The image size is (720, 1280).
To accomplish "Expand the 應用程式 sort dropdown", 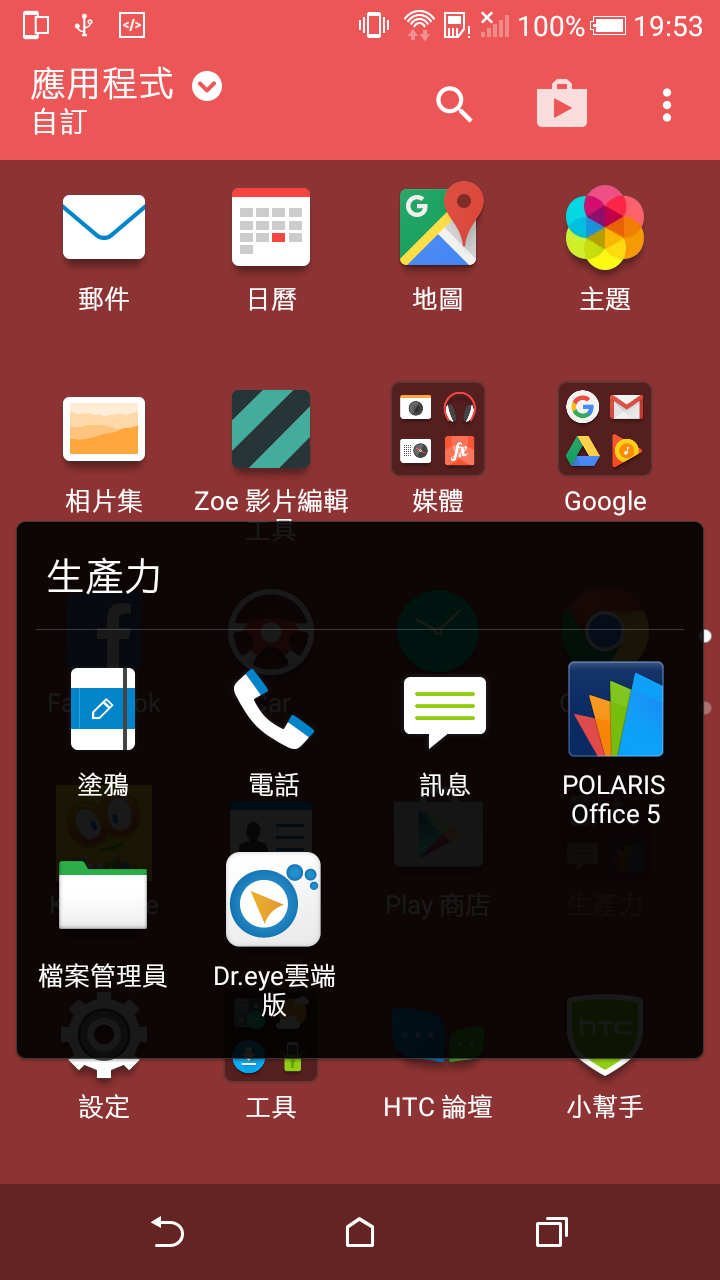I will (x=207, y=87).
